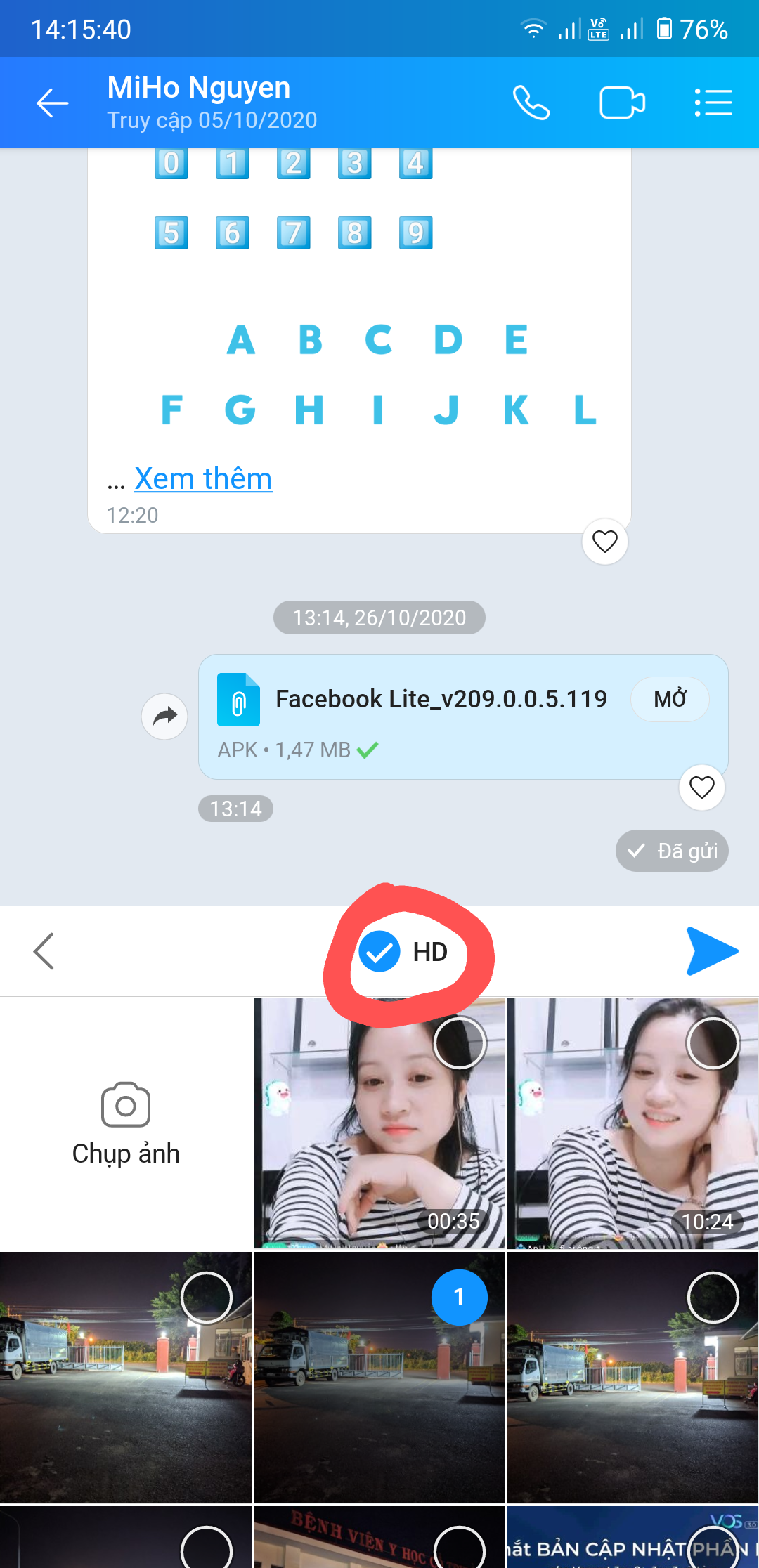
Task: Open the chat options menu
Action: [x=713, y=103]
